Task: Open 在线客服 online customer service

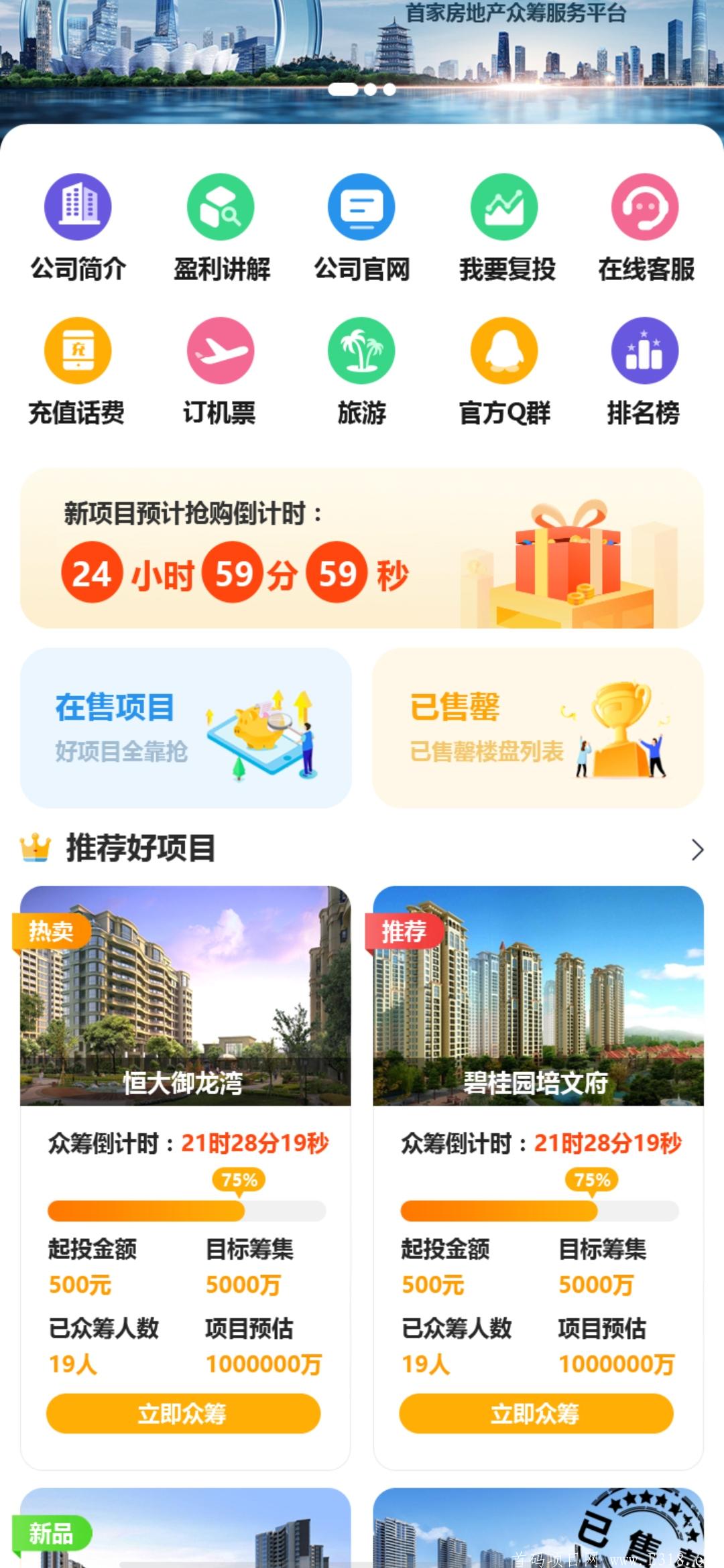Action: coord(646,207)
